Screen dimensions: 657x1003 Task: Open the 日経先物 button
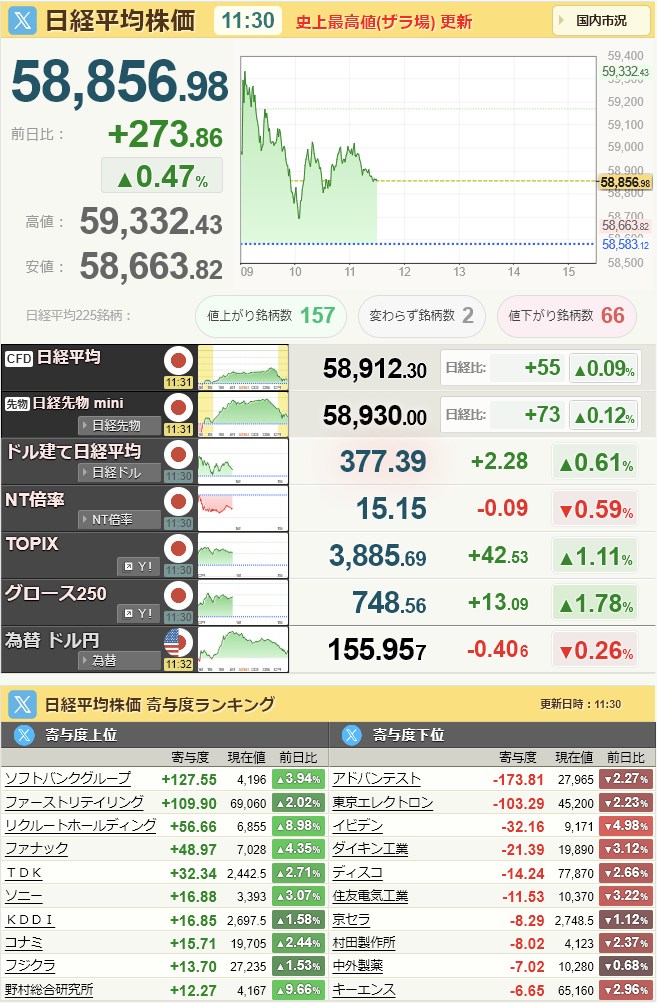pyautogui.click(x=120, y=424)
